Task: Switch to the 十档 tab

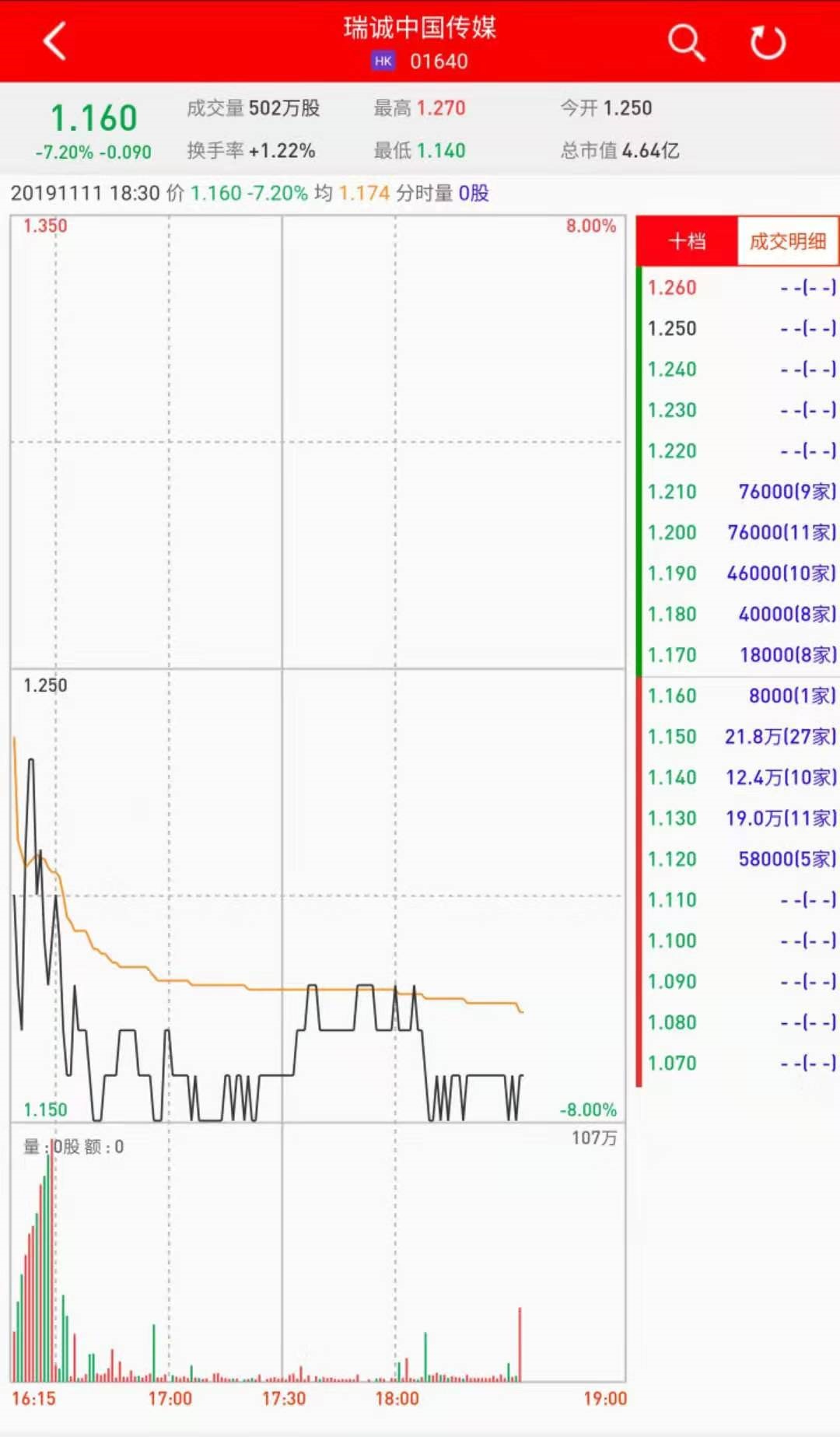Action: click(687, 241)
